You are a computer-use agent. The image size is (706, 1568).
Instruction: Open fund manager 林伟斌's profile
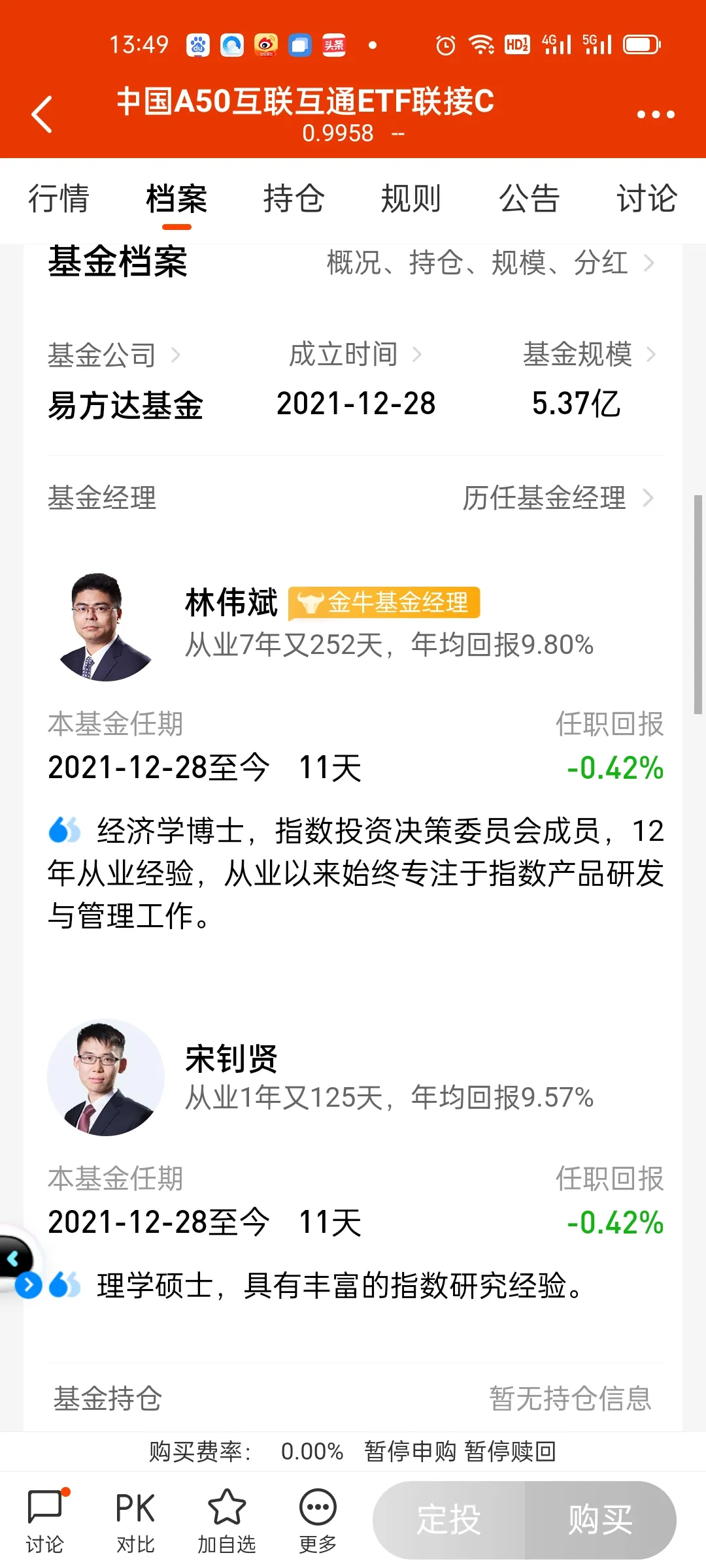pos(231,602)
